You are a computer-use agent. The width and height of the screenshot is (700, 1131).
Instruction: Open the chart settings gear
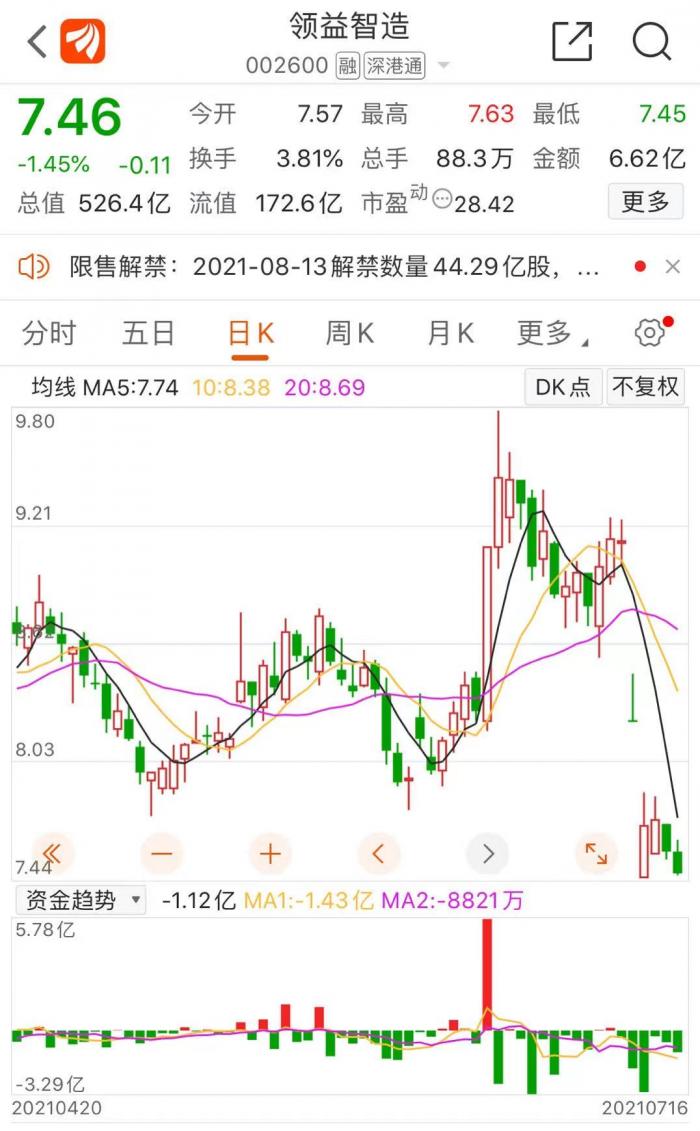651,333
